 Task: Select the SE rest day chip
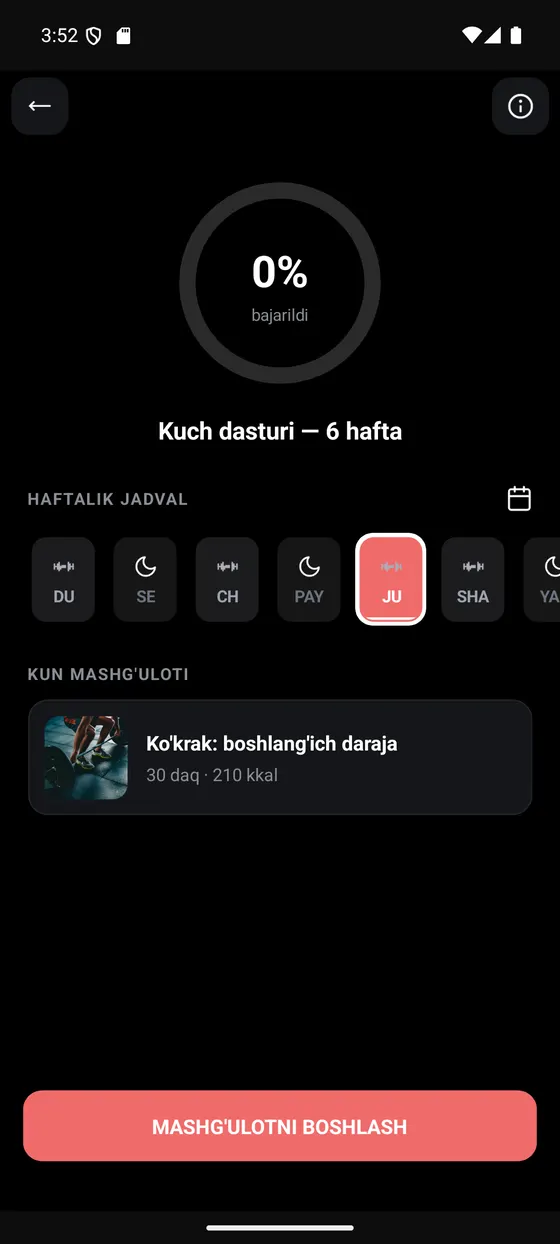pyautogui.click(x=145, y=580)
